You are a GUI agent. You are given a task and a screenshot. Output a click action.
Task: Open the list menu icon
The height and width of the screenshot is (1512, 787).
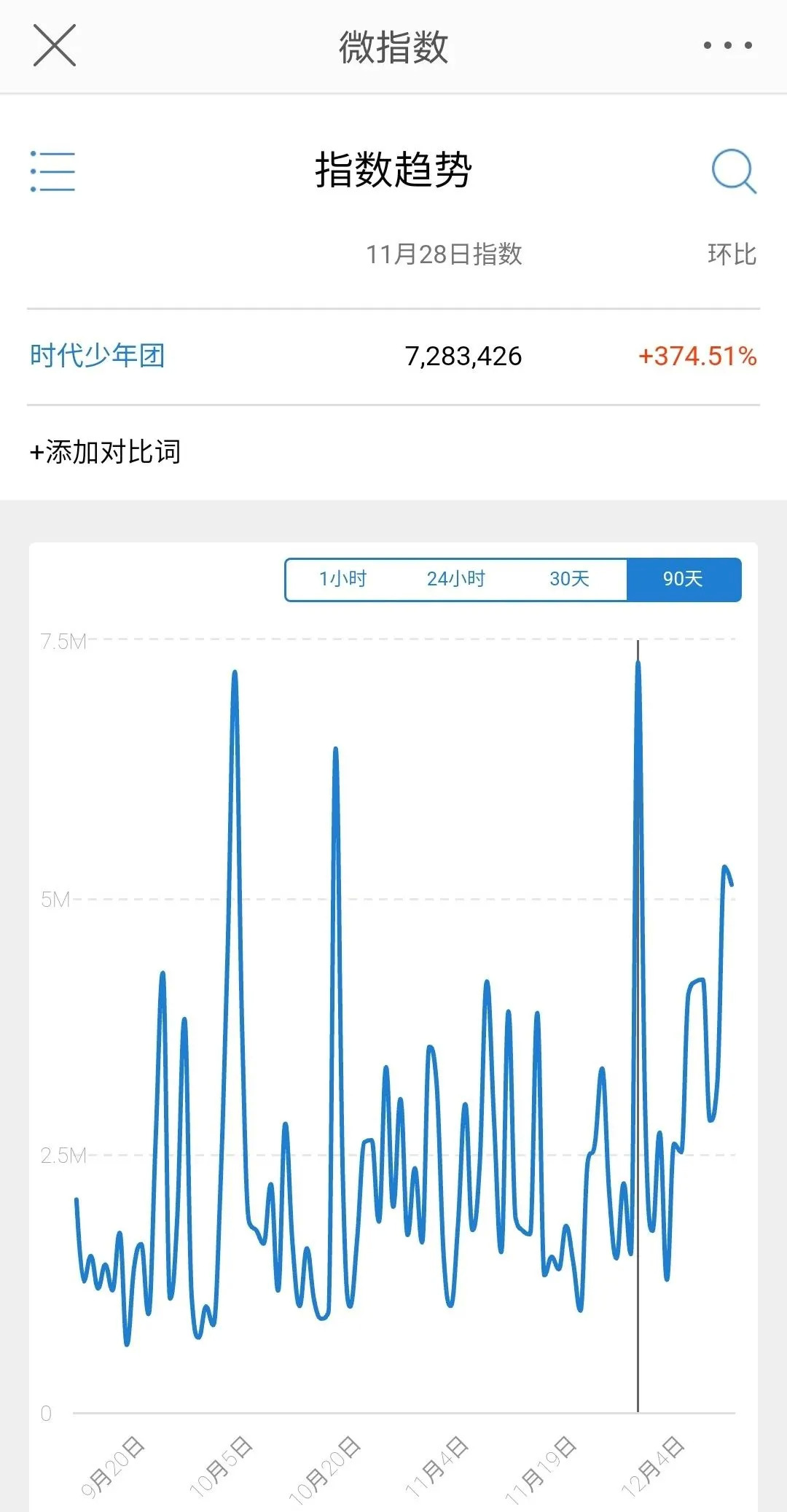52,172
